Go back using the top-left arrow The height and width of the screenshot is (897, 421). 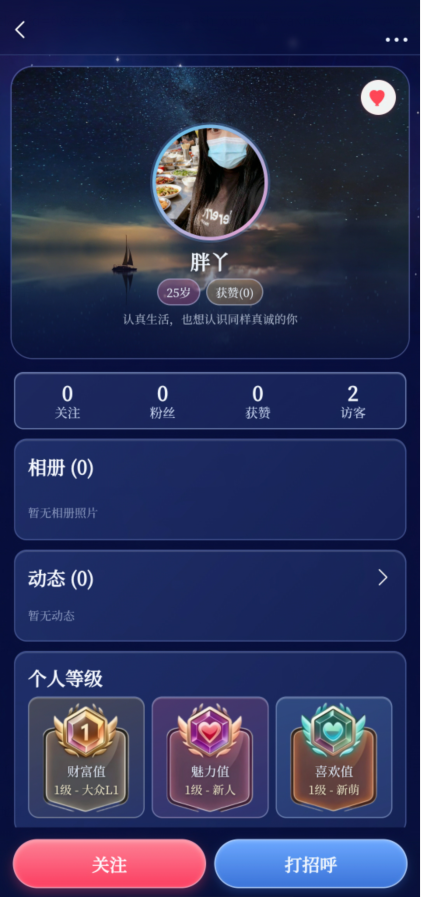(x=20, y=30)
